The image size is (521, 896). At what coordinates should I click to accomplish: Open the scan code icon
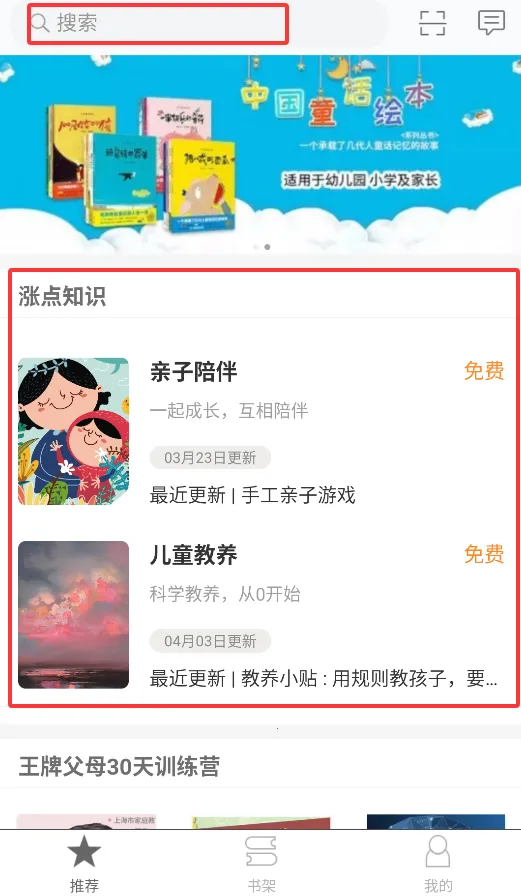tap(432, 23)
